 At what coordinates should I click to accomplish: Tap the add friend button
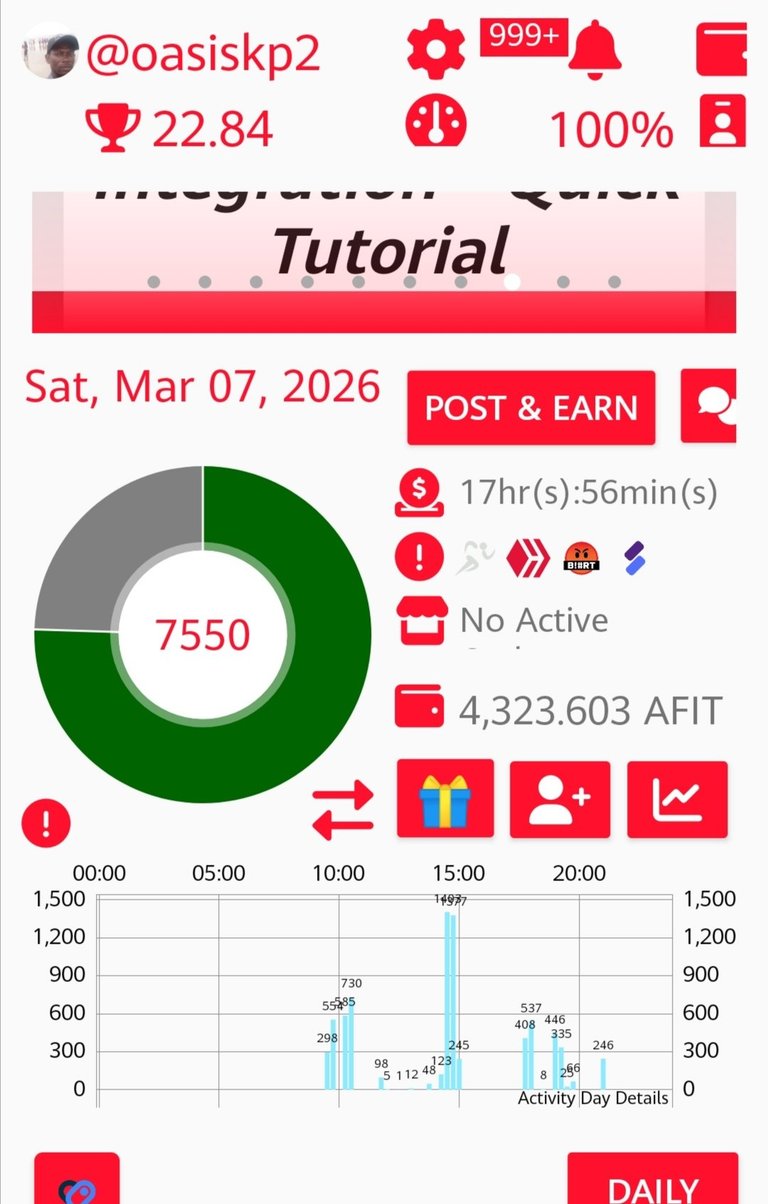point(560,799)
